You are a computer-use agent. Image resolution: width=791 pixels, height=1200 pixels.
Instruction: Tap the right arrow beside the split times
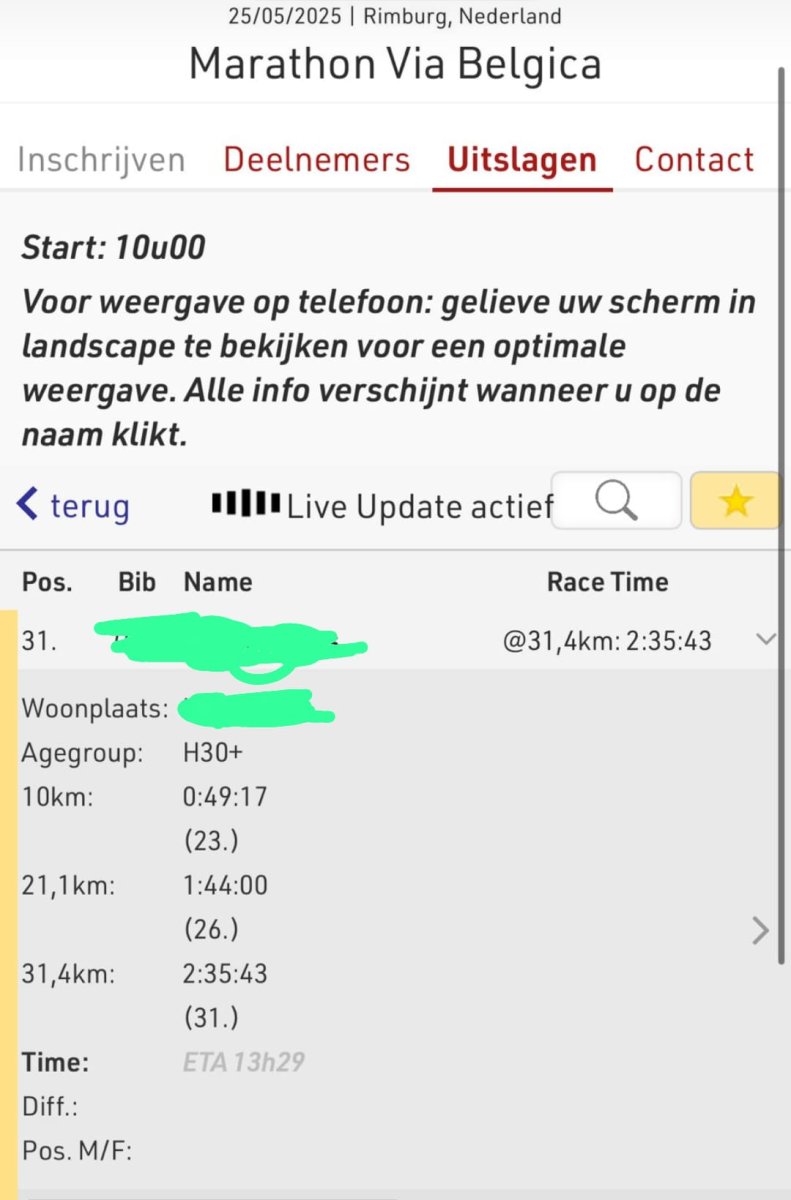pyautogui.click(x=761, y=931)
